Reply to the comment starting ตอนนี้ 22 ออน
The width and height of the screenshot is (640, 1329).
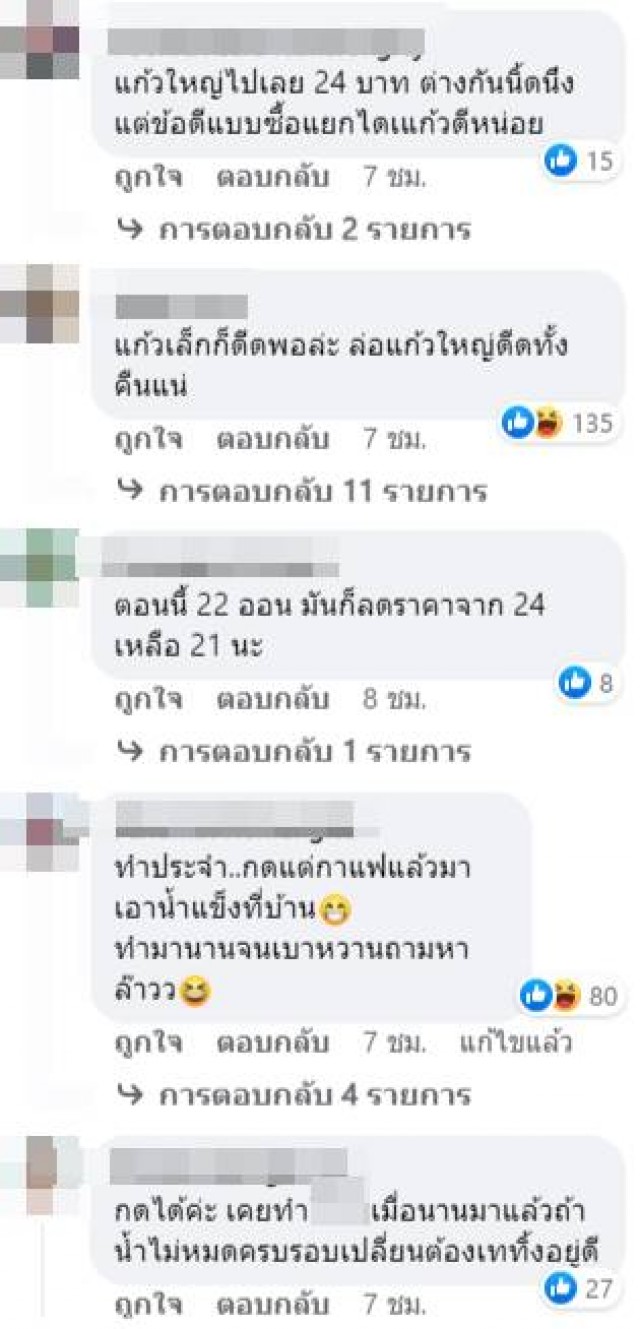[x=272, y=700]
